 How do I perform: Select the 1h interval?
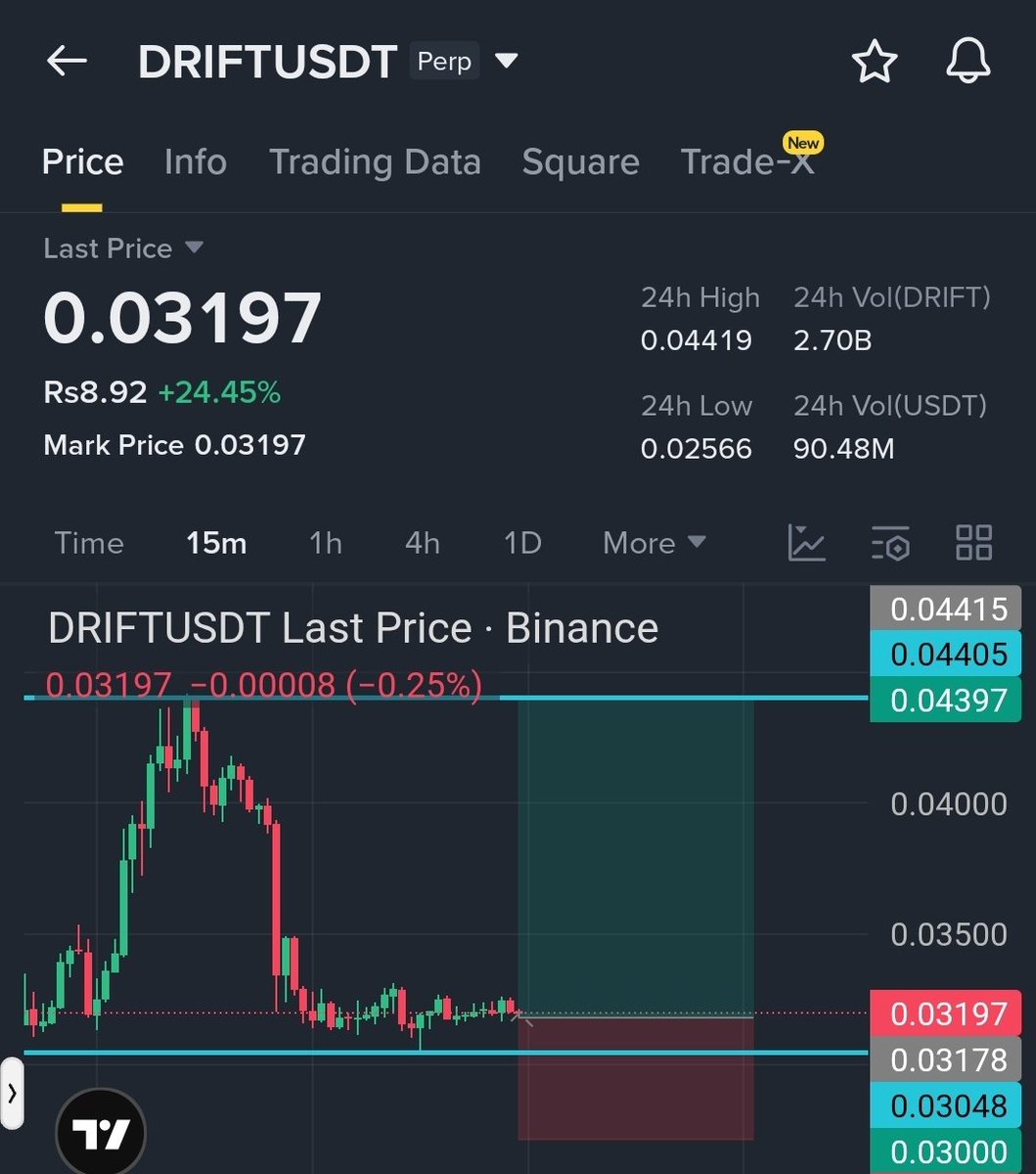coord(326,542)
